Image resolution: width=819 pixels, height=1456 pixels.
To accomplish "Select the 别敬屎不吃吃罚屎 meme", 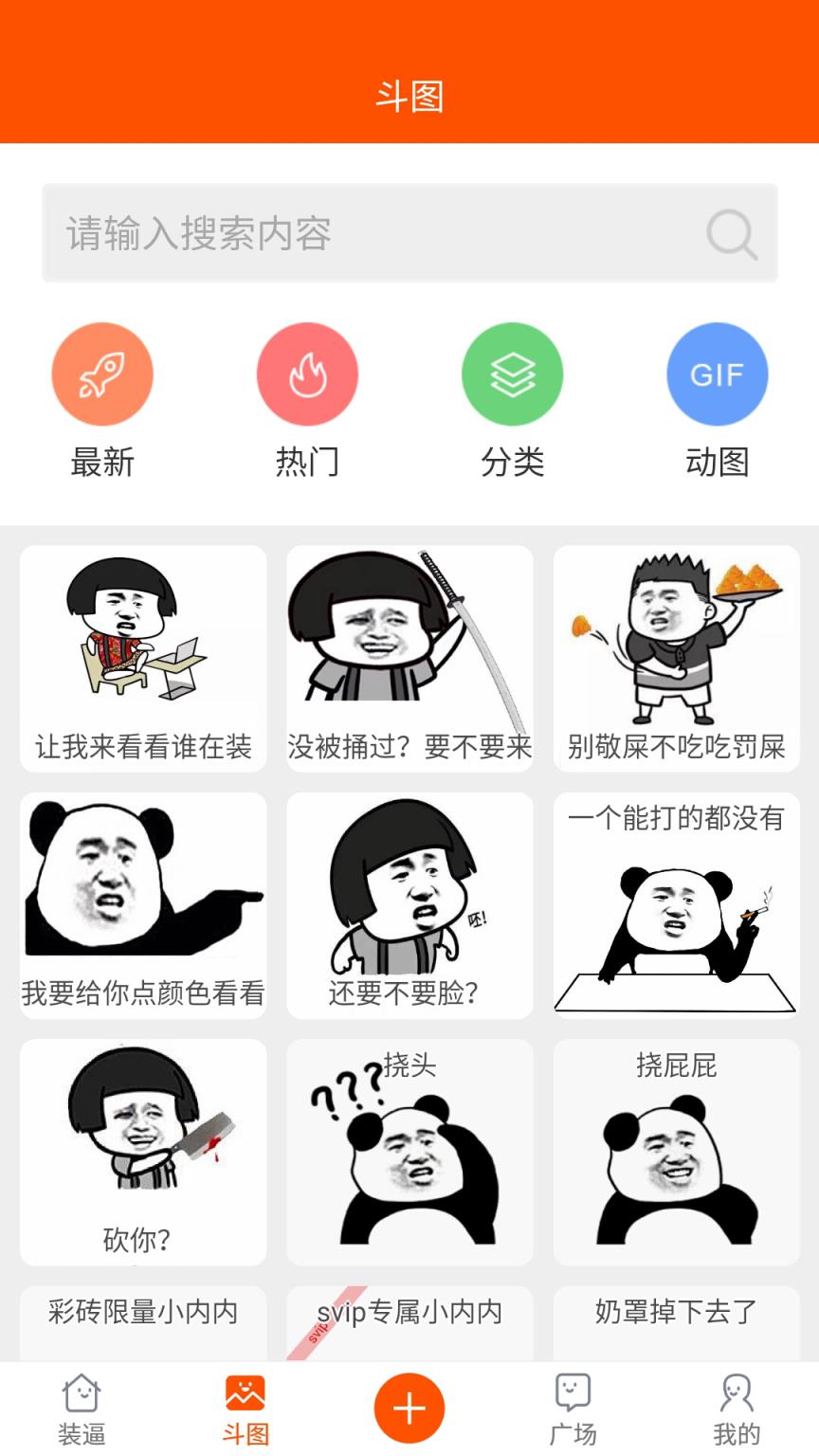I will [675, 658].
